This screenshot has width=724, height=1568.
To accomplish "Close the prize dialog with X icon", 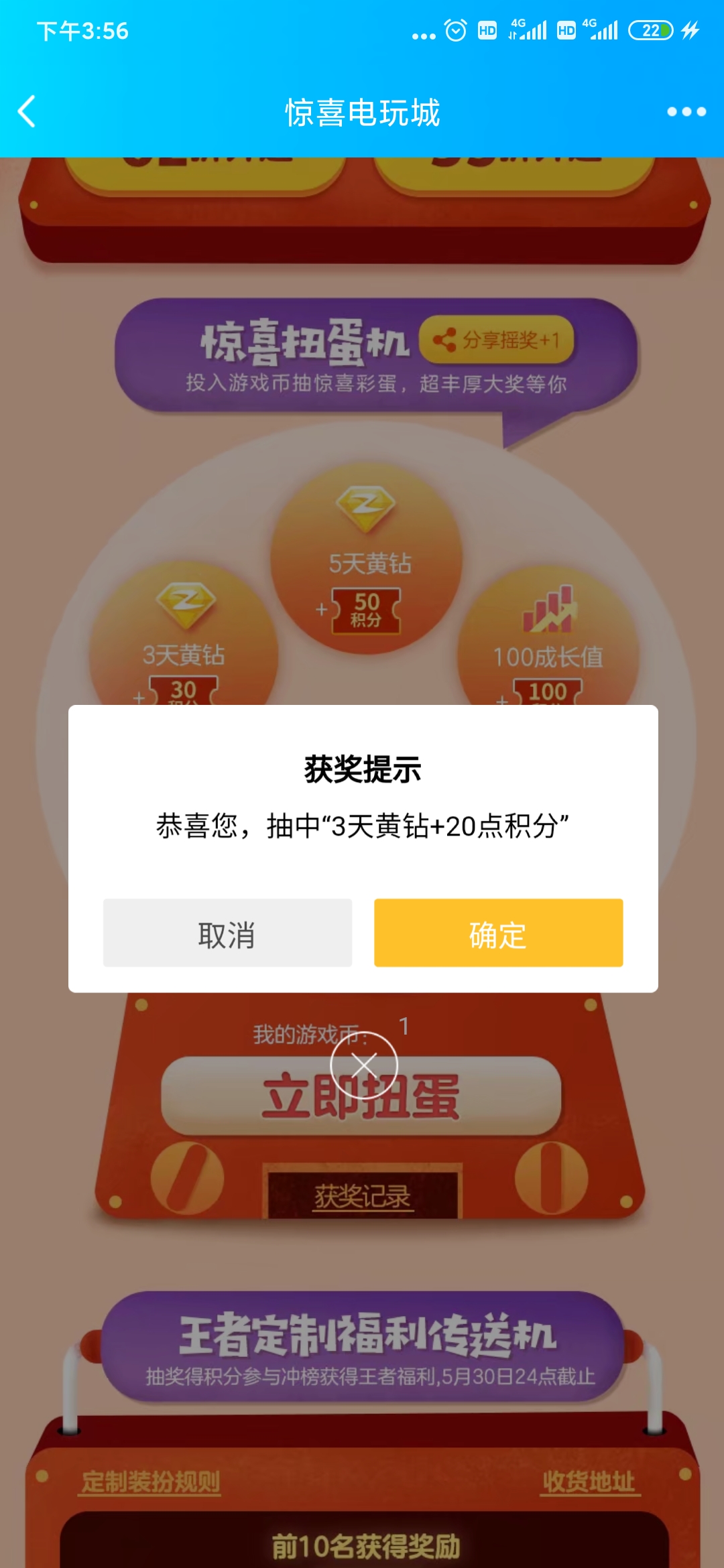I will coord(364,1065).
